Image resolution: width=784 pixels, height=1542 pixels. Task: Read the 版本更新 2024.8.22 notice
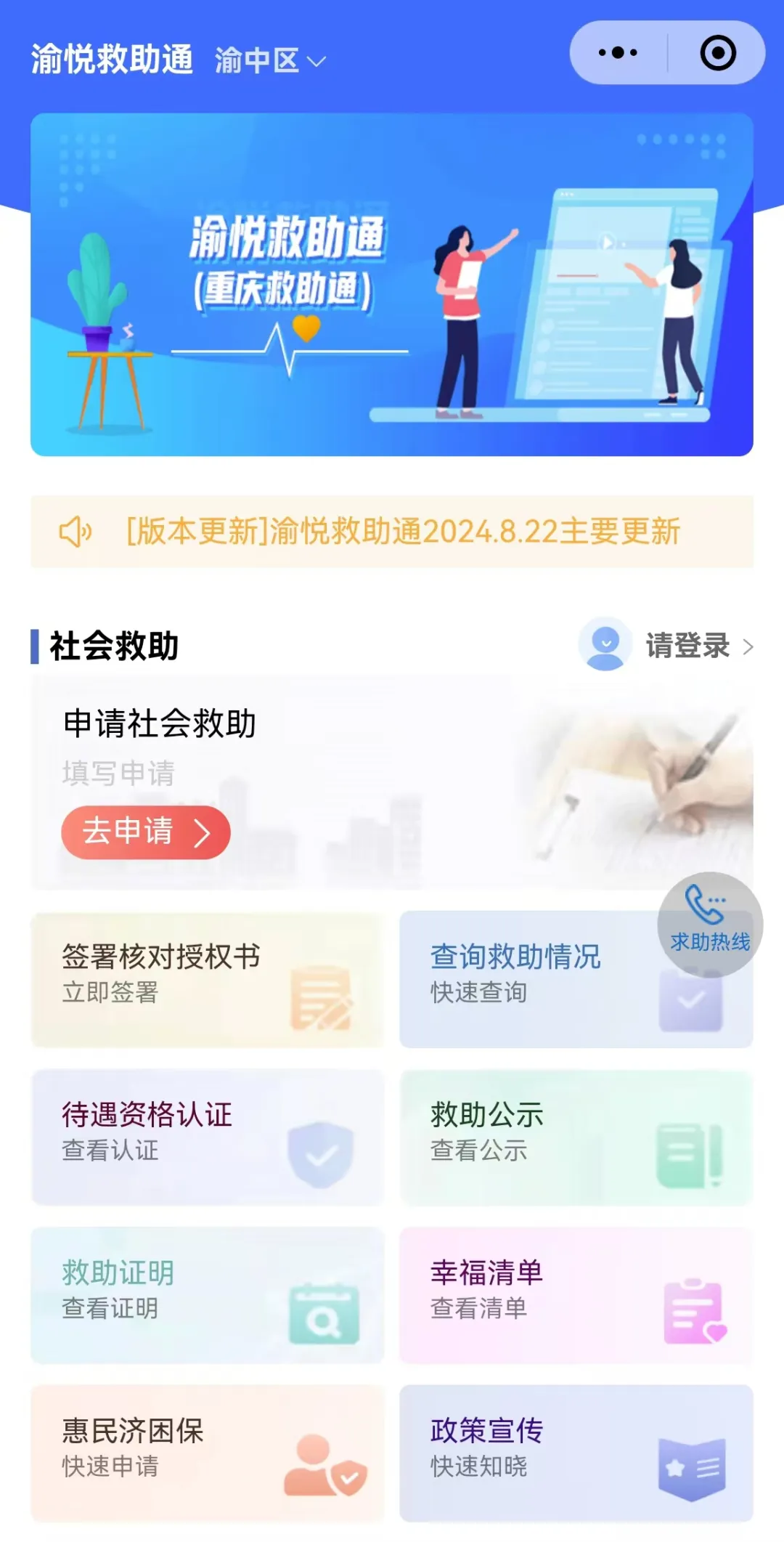pyautogui.click(x=392, y=532)
